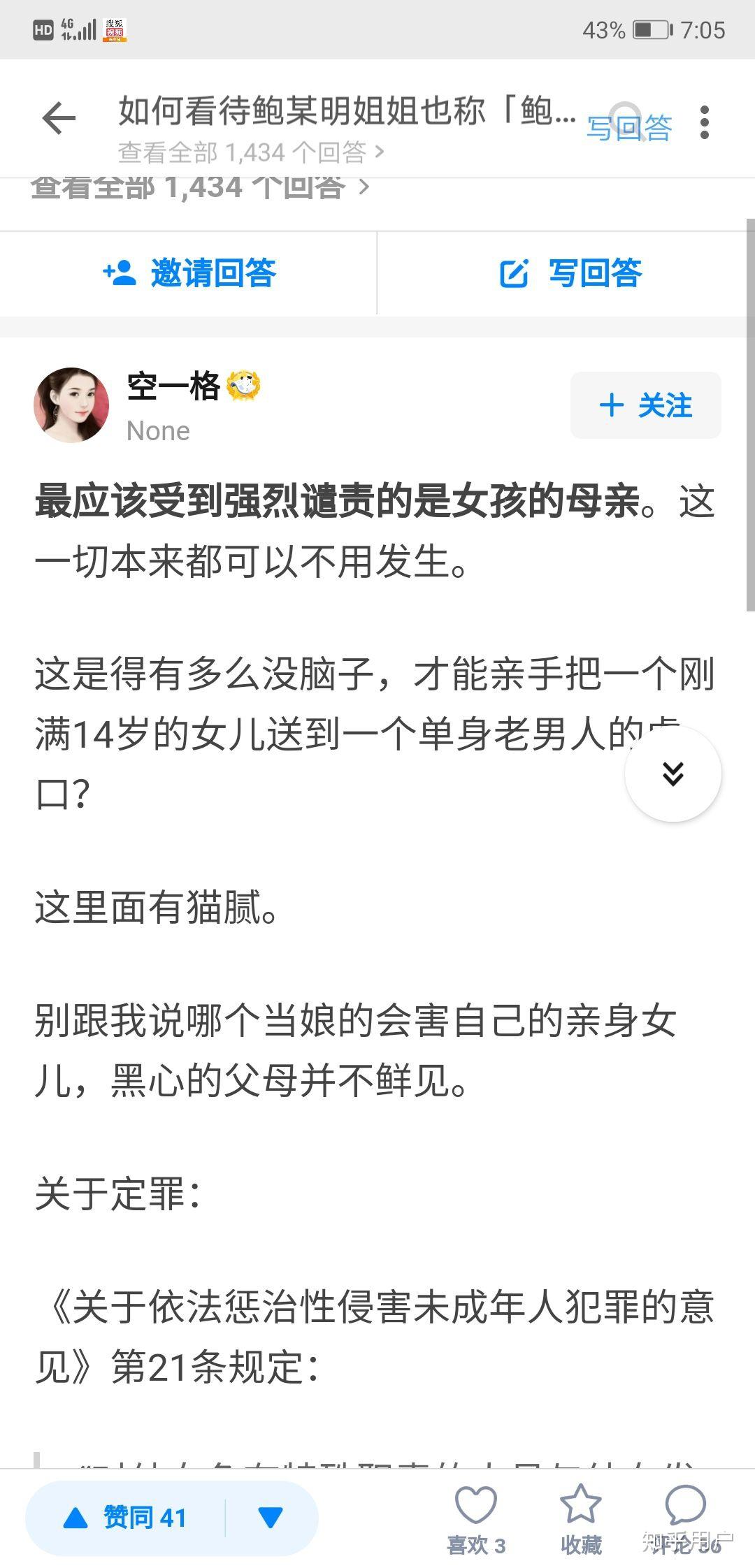Follow 空一格 with 关注 button
This screenshot has height=1568, width=755.
[645, 405]
